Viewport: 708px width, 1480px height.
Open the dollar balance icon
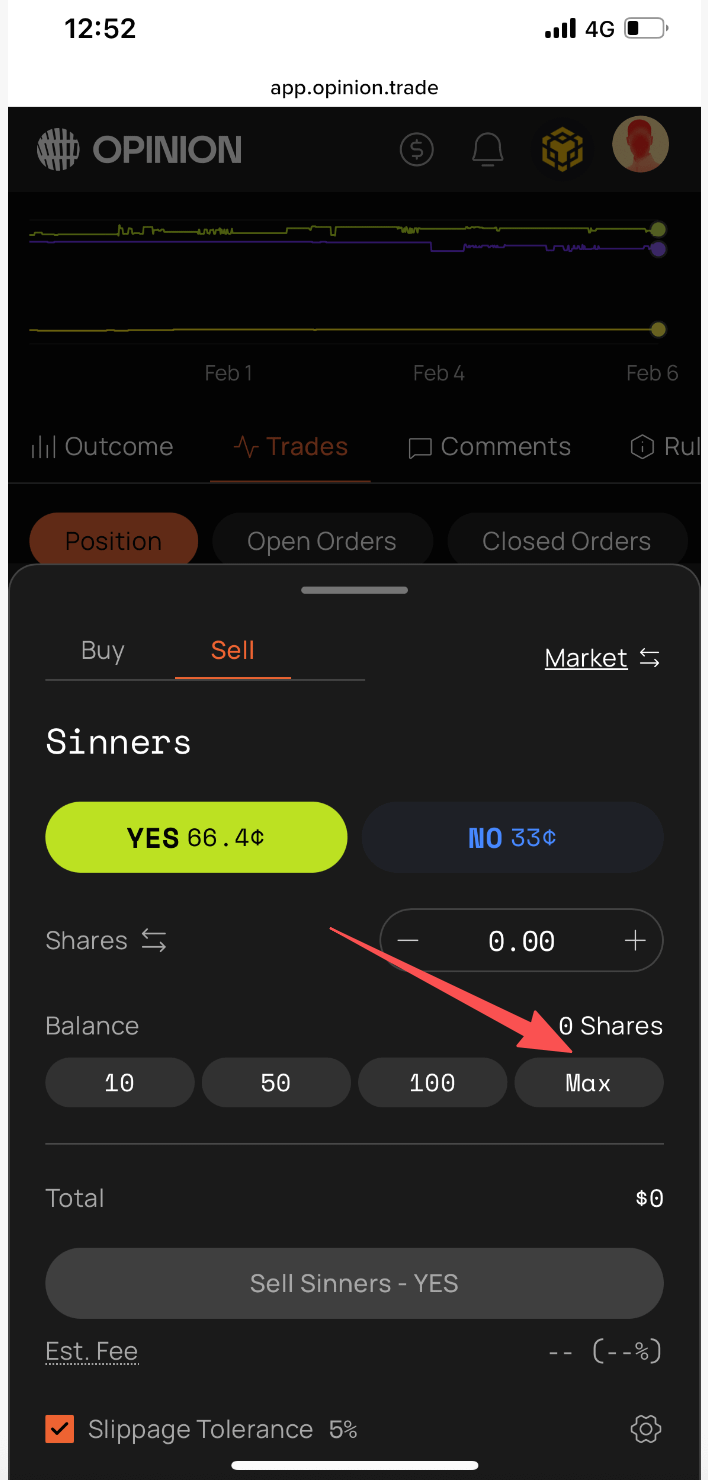point(416,150)
